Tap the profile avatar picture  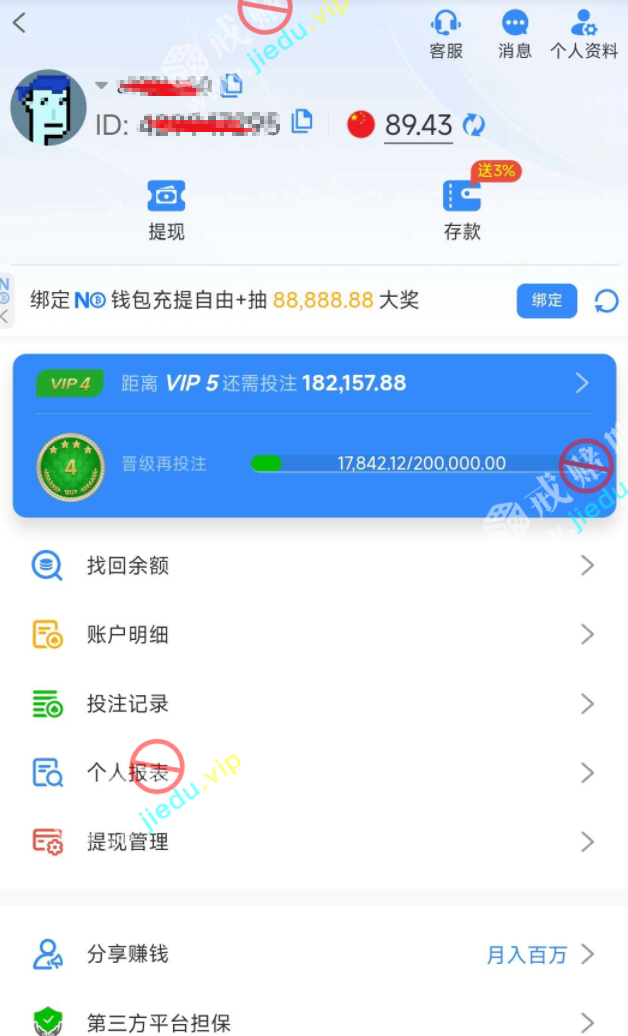[x=48, y=108]
